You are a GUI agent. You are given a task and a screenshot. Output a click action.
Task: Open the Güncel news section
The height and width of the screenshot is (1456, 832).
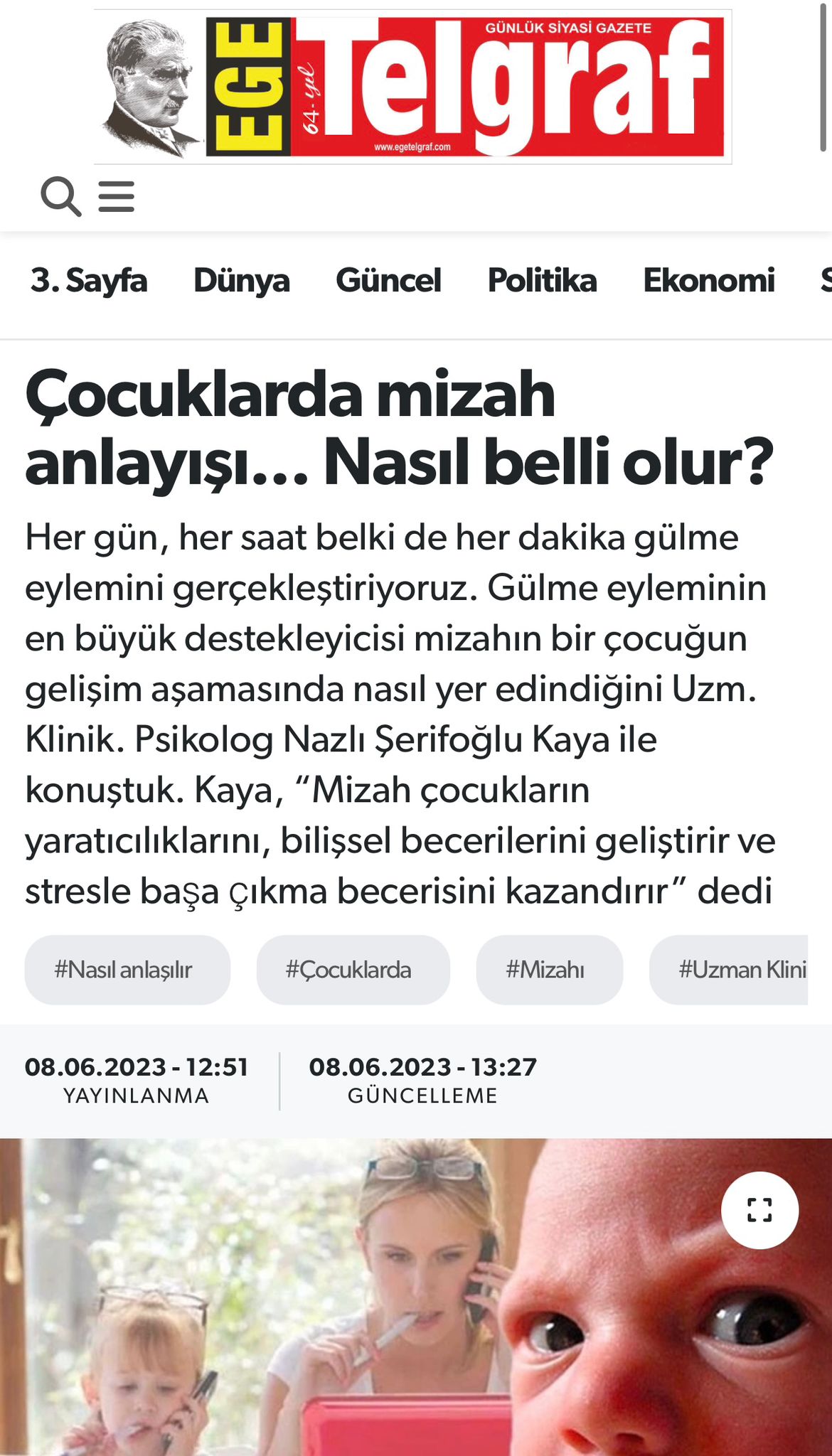point(388,281)
